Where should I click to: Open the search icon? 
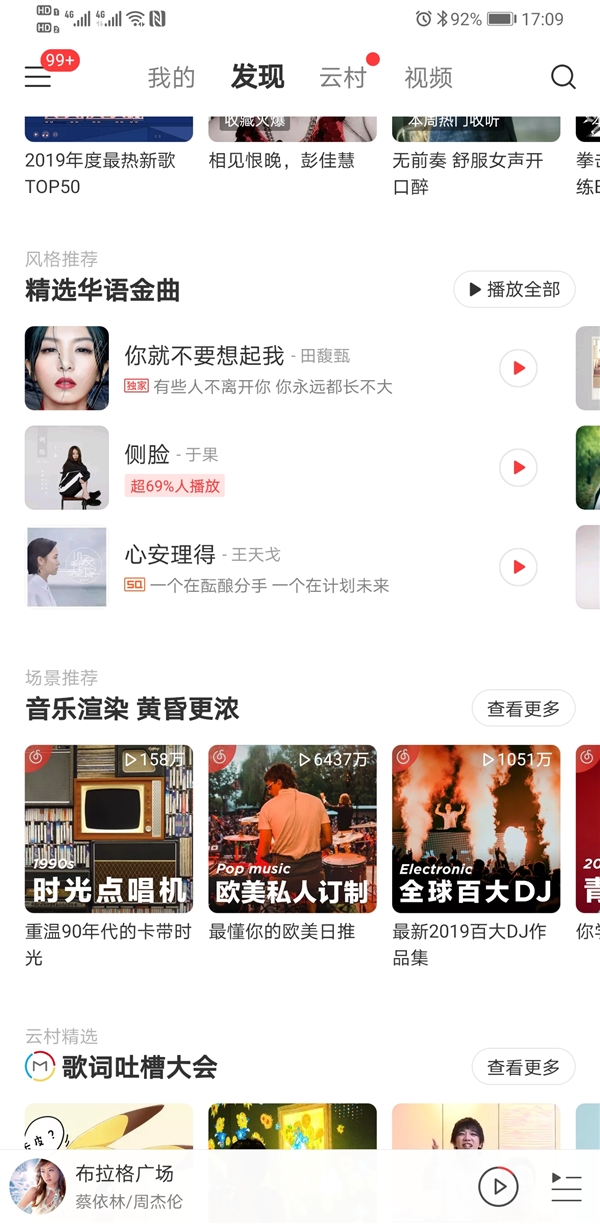563,77
